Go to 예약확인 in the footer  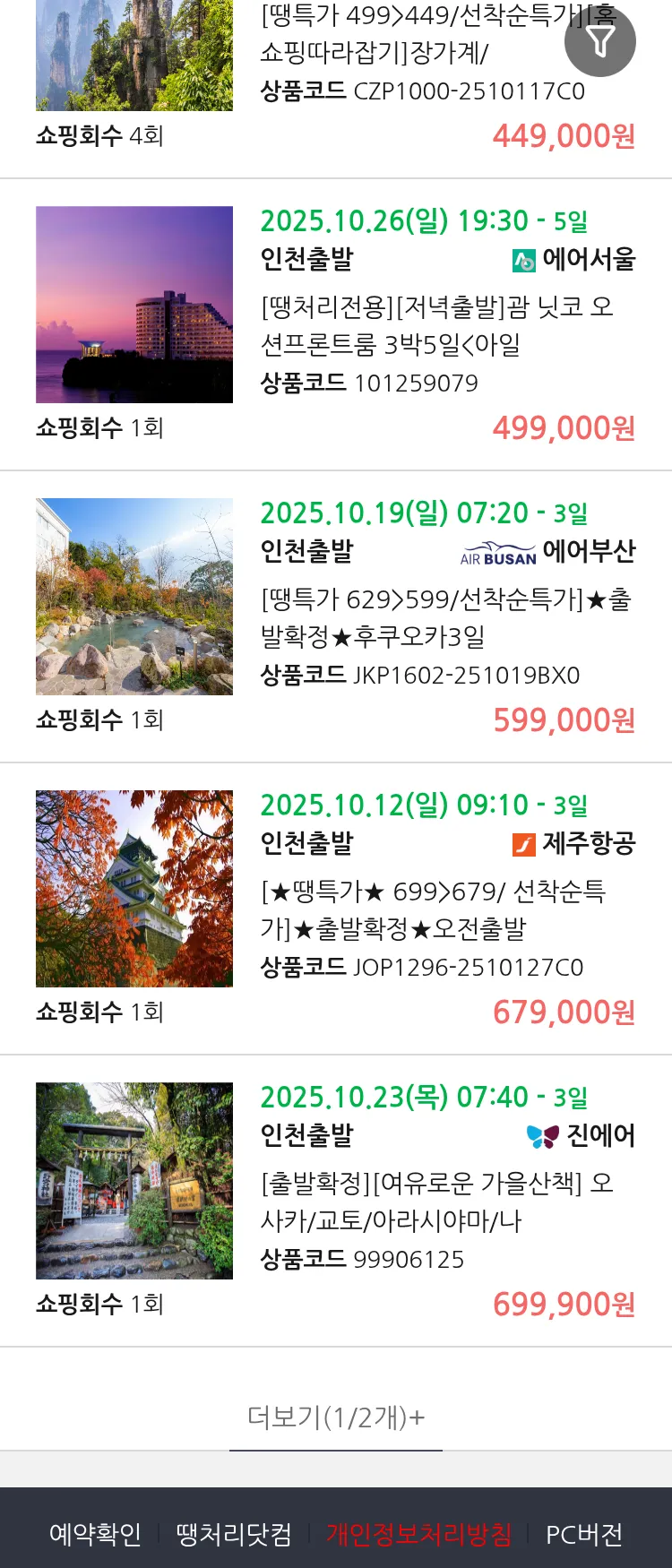(95, 1534)
